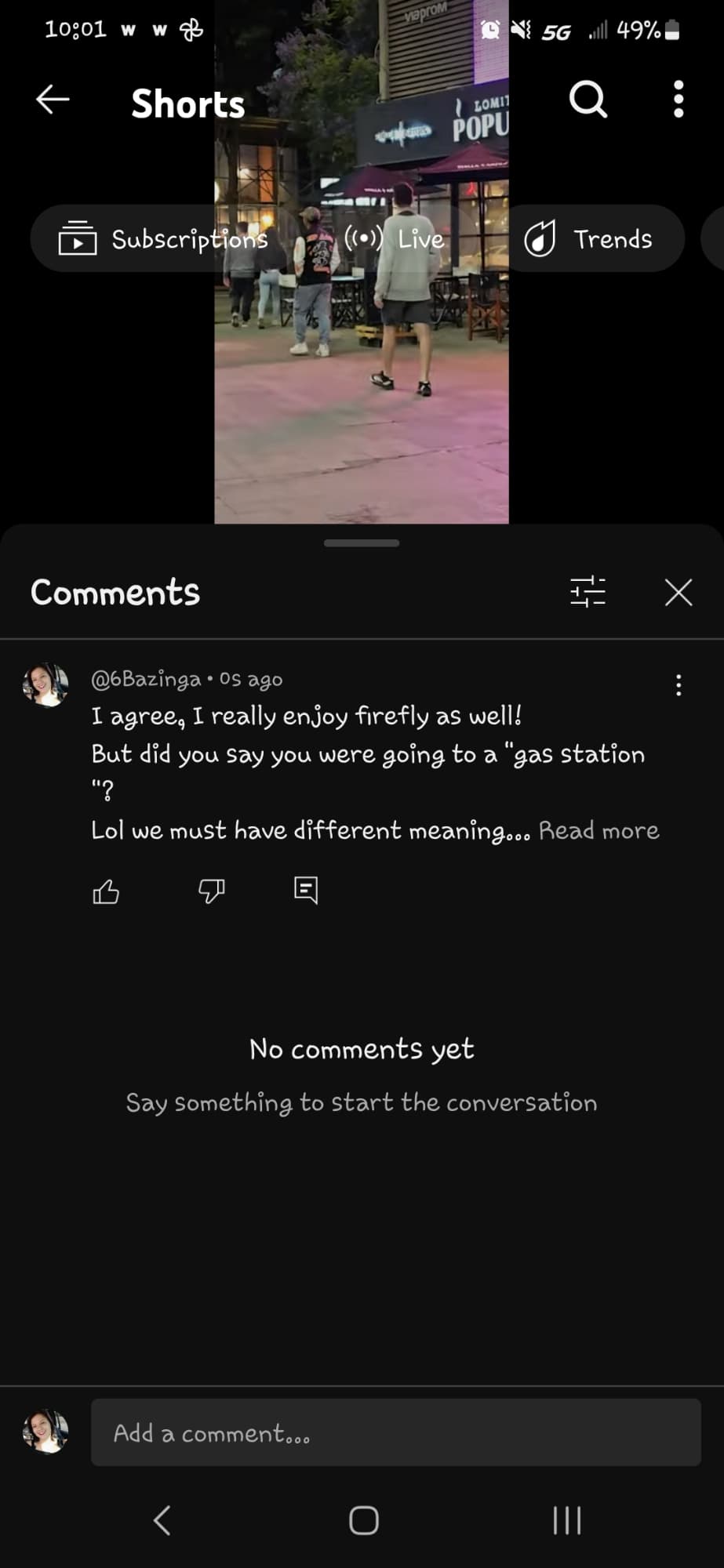Dislike @6Bazinga's comment
724x1568 pixels.
[212, 891]
